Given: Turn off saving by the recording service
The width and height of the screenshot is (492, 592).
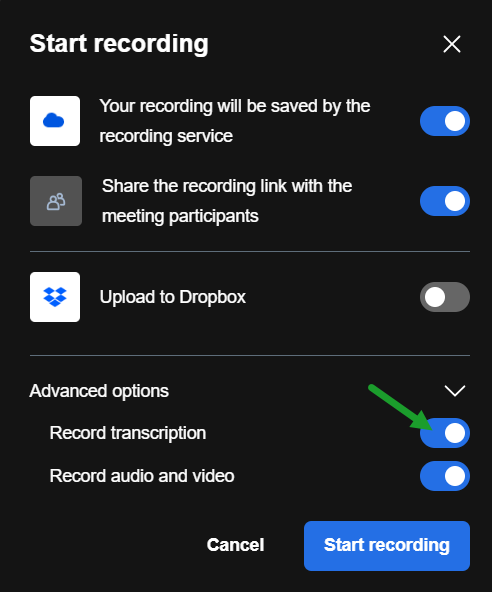Looking at the screenshot, I should coord(445,121).
